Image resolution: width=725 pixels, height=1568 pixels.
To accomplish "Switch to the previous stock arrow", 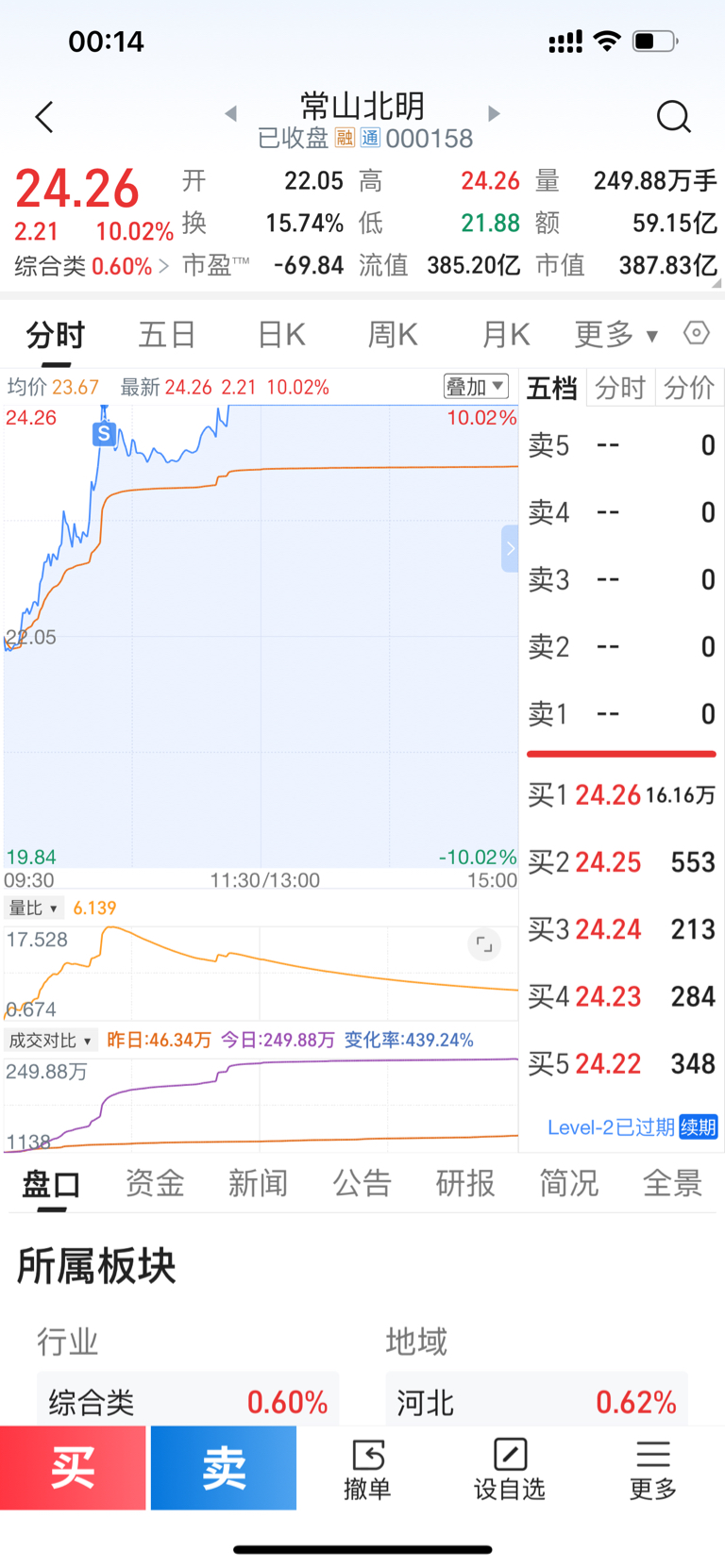I will tap(230, 114).
